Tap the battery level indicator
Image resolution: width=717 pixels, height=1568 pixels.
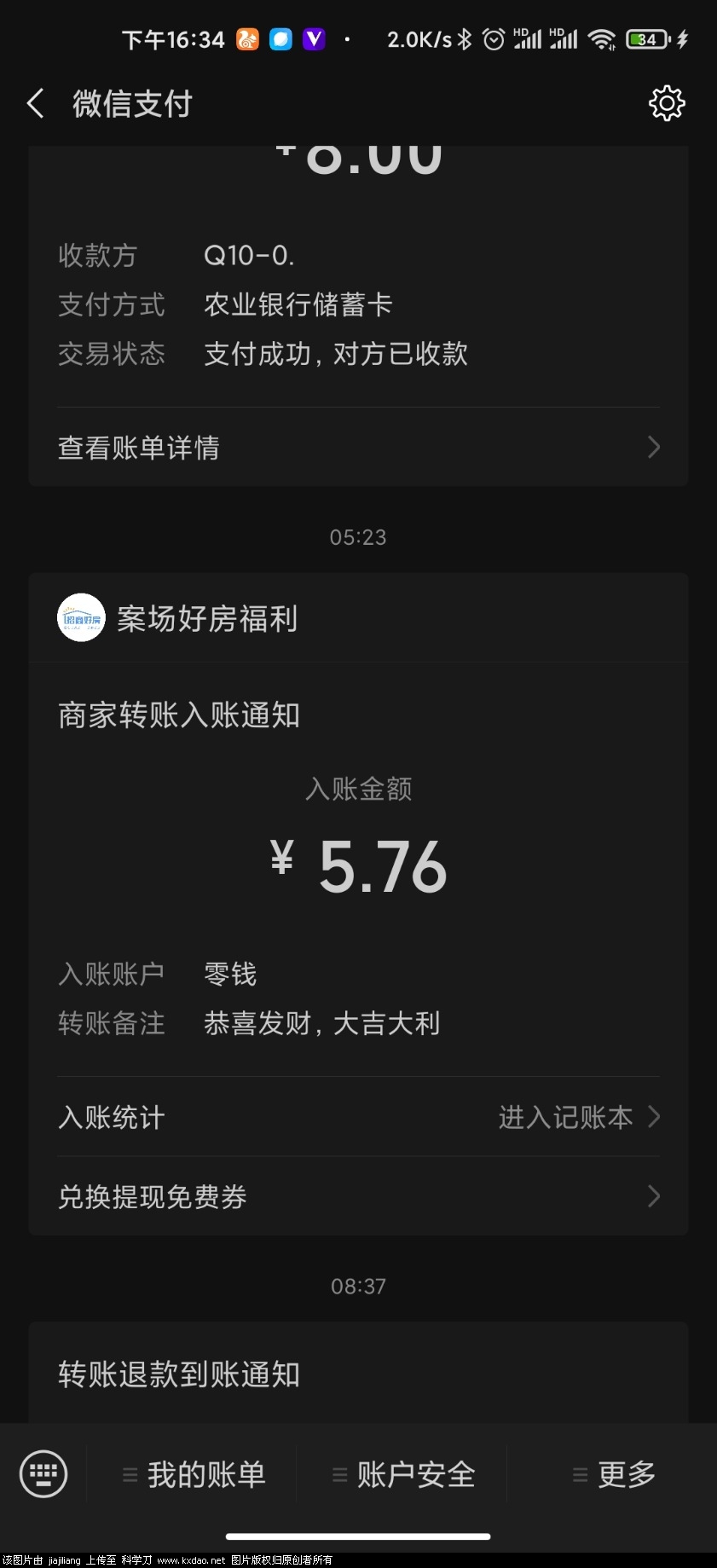645,38
